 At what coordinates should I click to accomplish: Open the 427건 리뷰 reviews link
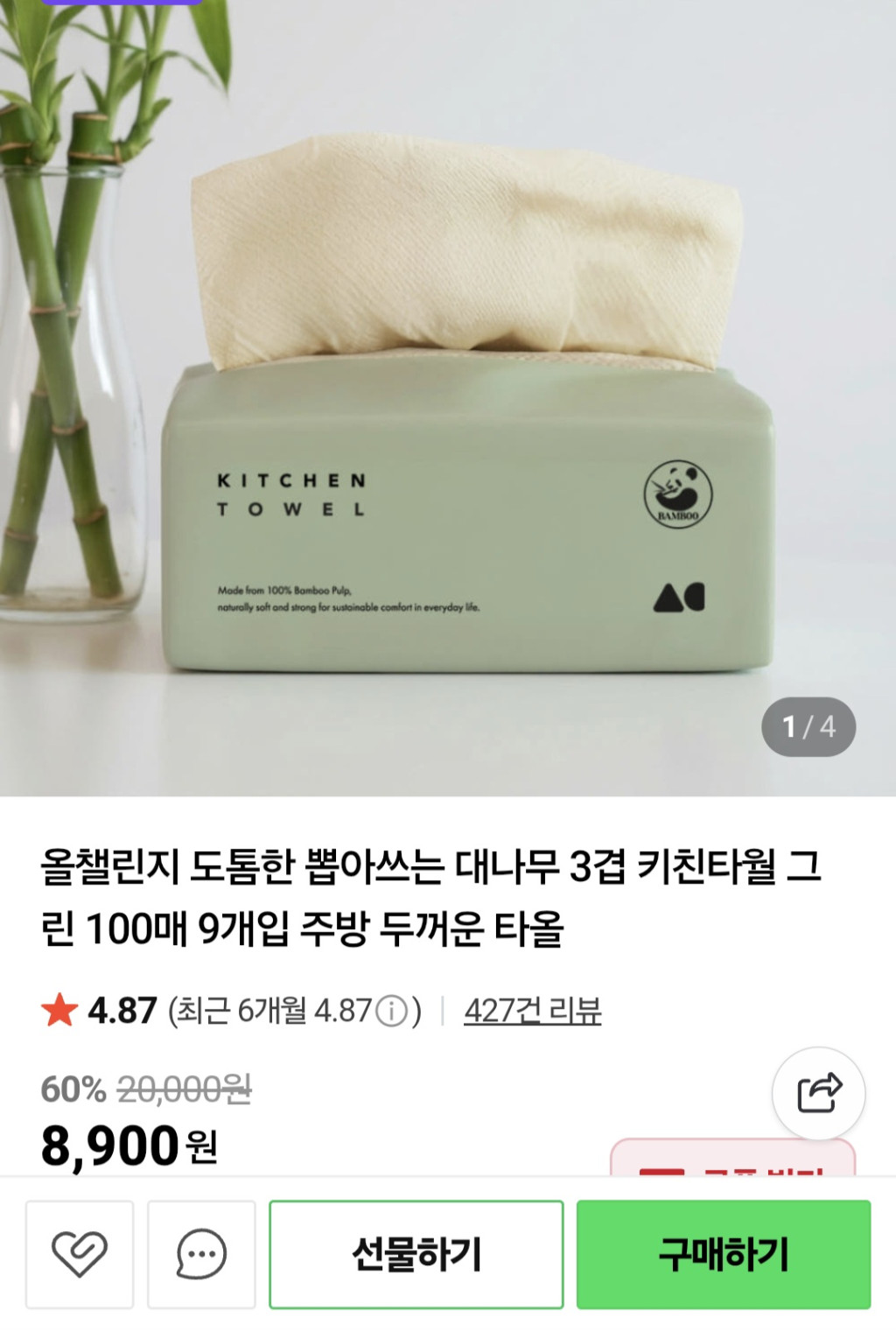[x=532, y=1011]
